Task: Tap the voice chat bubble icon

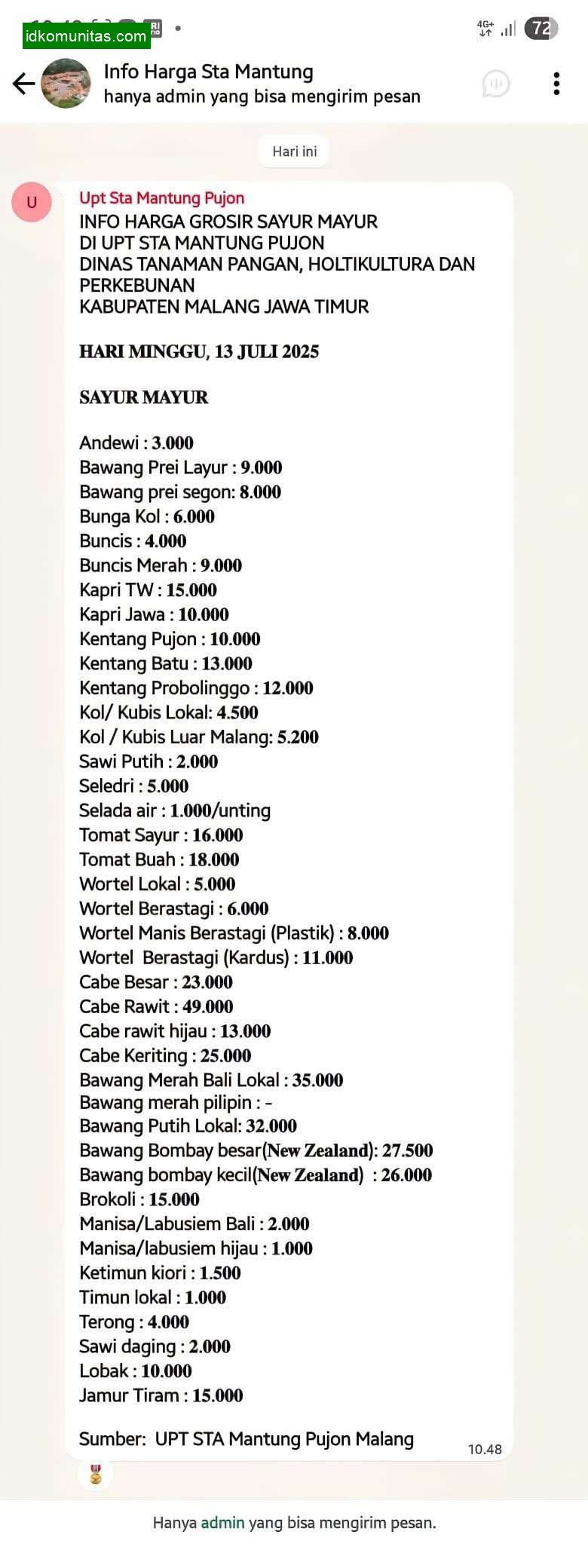Action: [x=496, y=84]
